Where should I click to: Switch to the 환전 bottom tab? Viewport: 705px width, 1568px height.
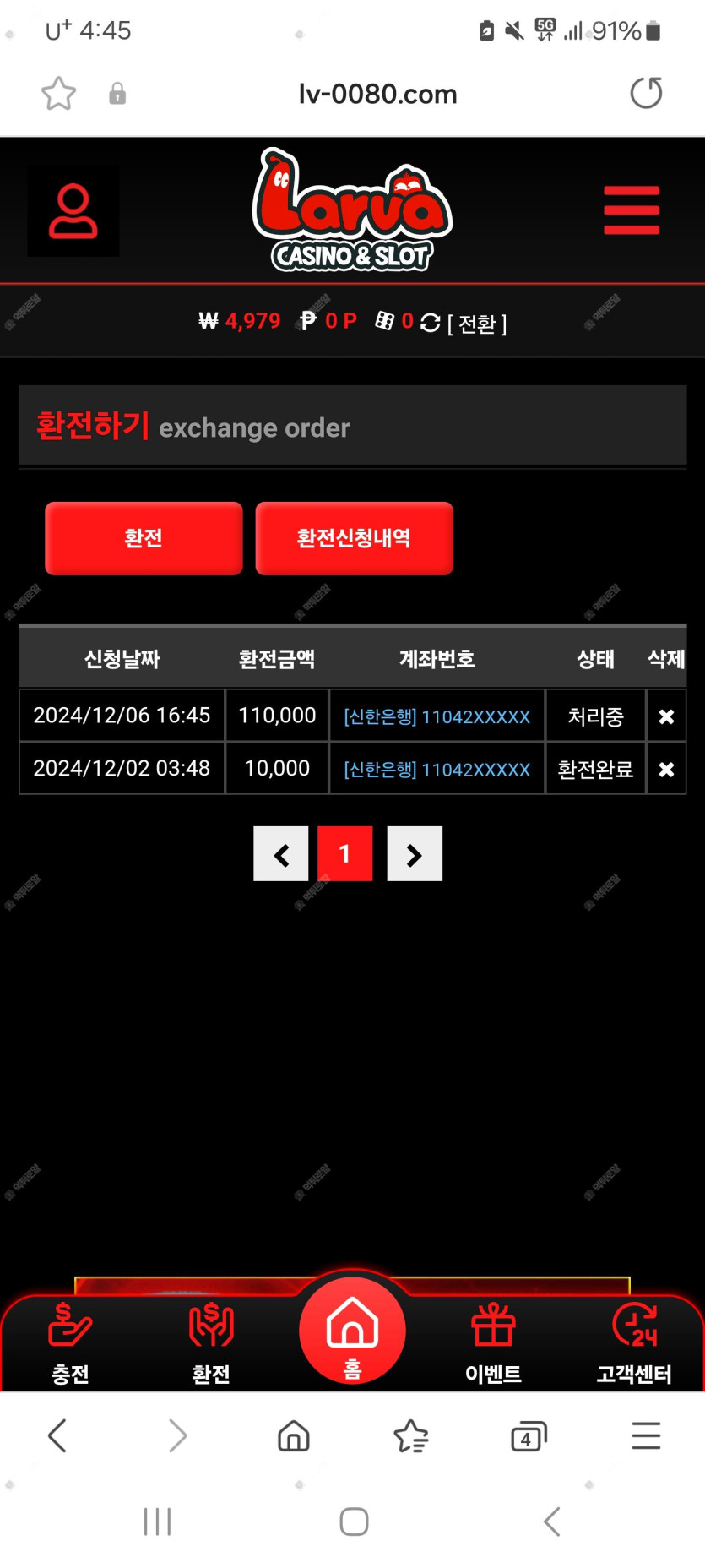coord(211,1343)
